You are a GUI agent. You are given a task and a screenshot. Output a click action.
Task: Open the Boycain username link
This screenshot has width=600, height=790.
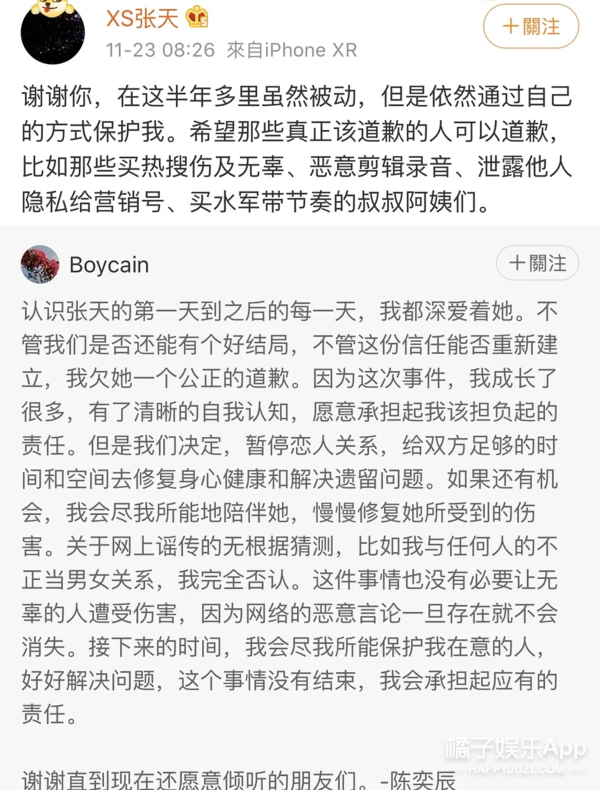(x=109, y=265)
